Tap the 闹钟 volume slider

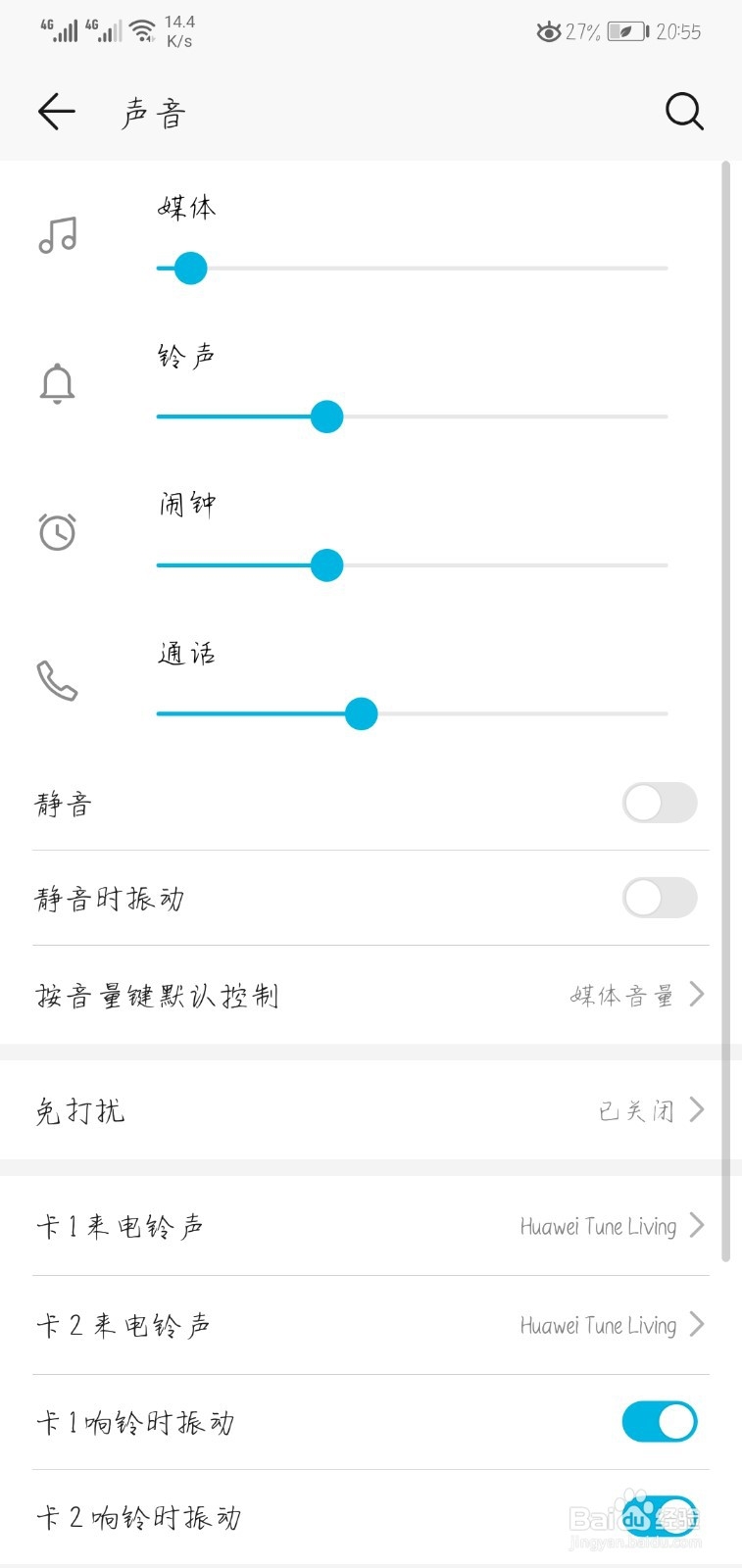point(412,565)
